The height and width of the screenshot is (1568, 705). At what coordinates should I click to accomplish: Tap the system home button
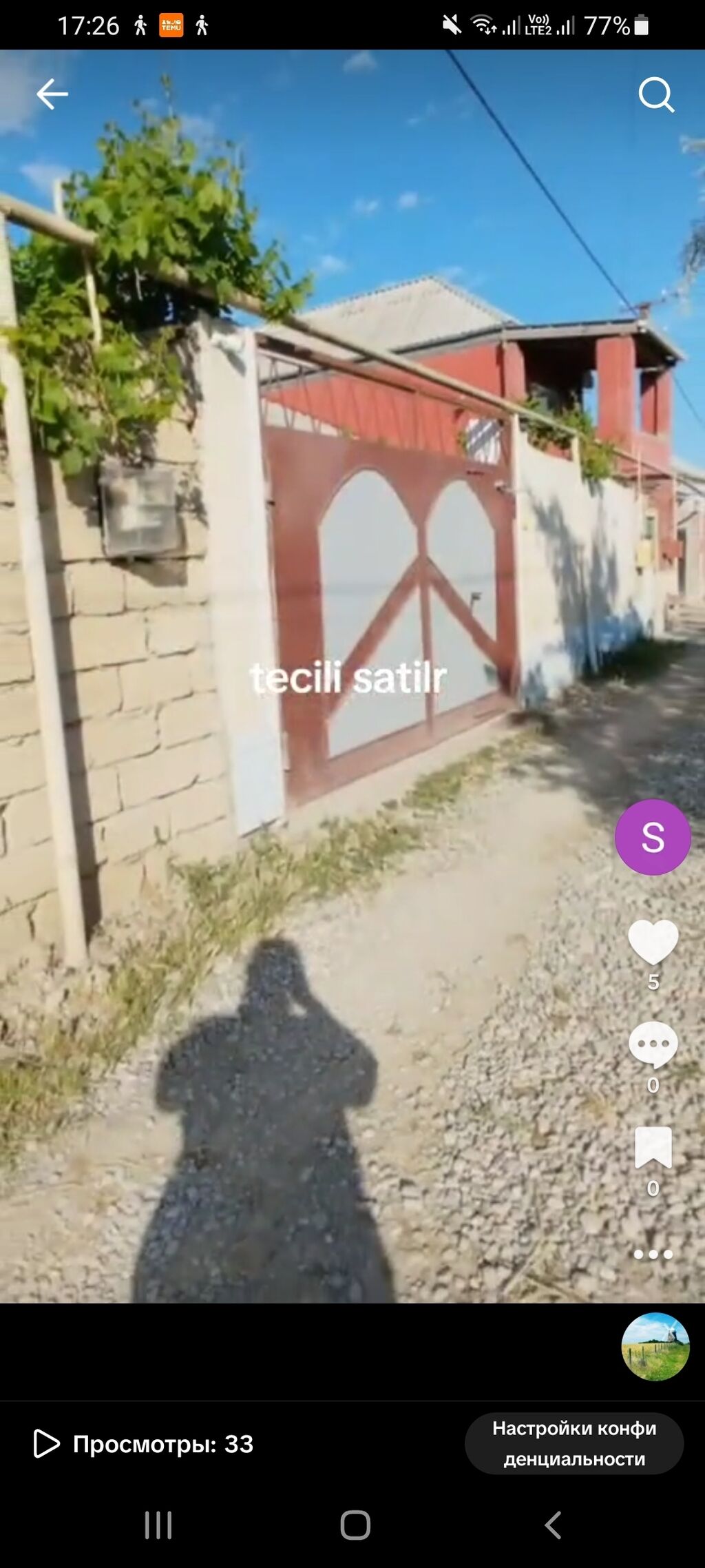pos(355,1525)
